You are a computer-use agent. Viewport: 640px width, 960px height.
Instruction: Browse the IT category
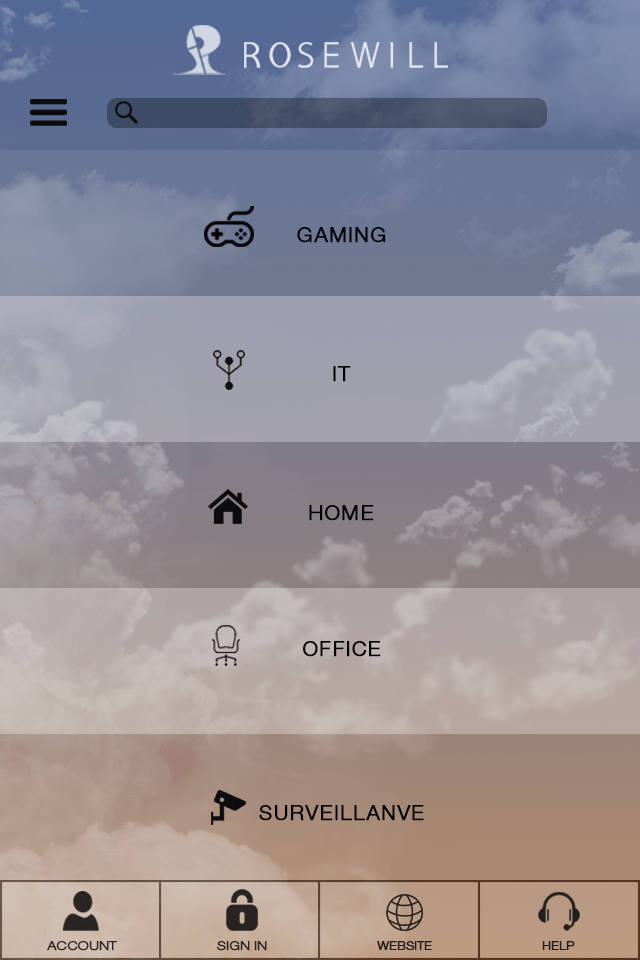click(320, 372)
